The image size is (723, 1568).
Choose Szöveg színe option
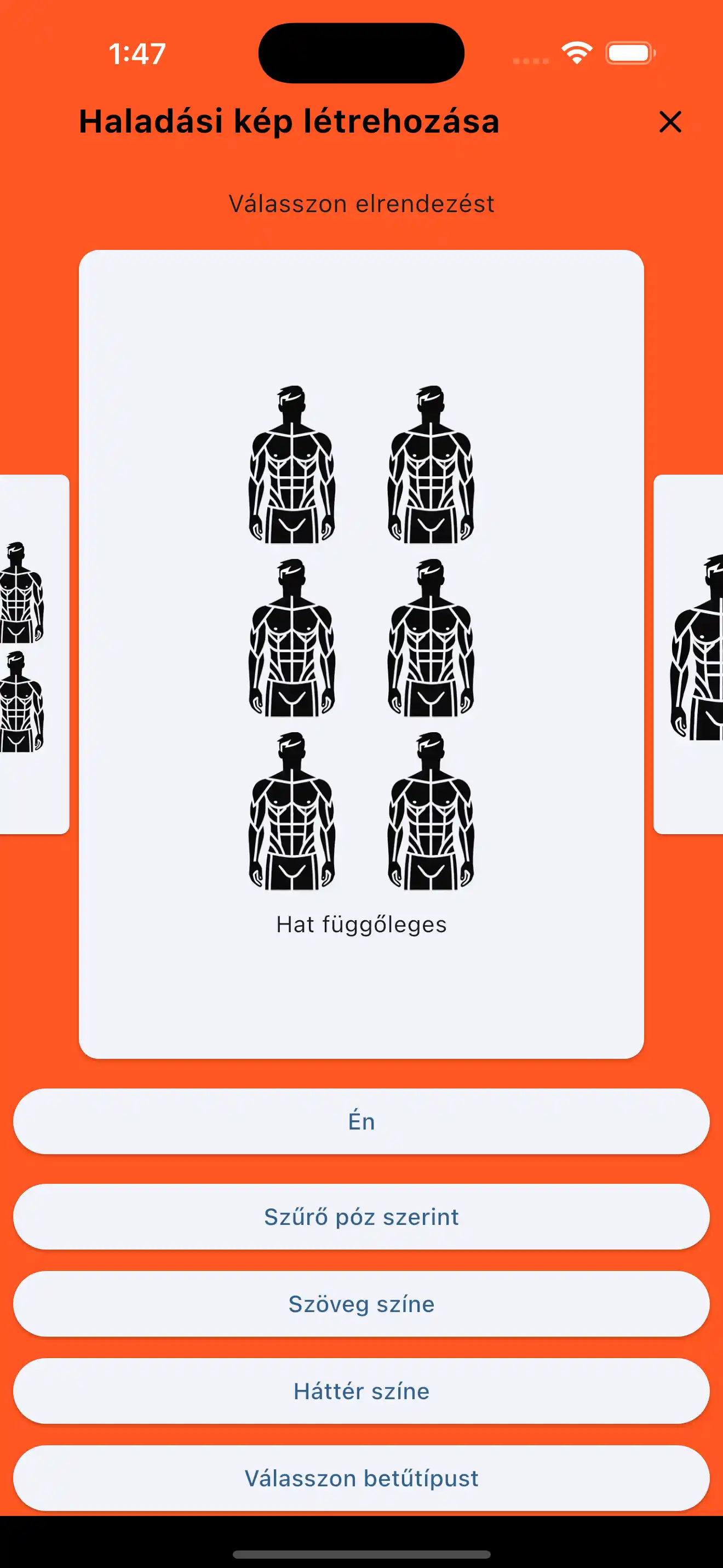pyautogui.click(x=361, y=1304)
